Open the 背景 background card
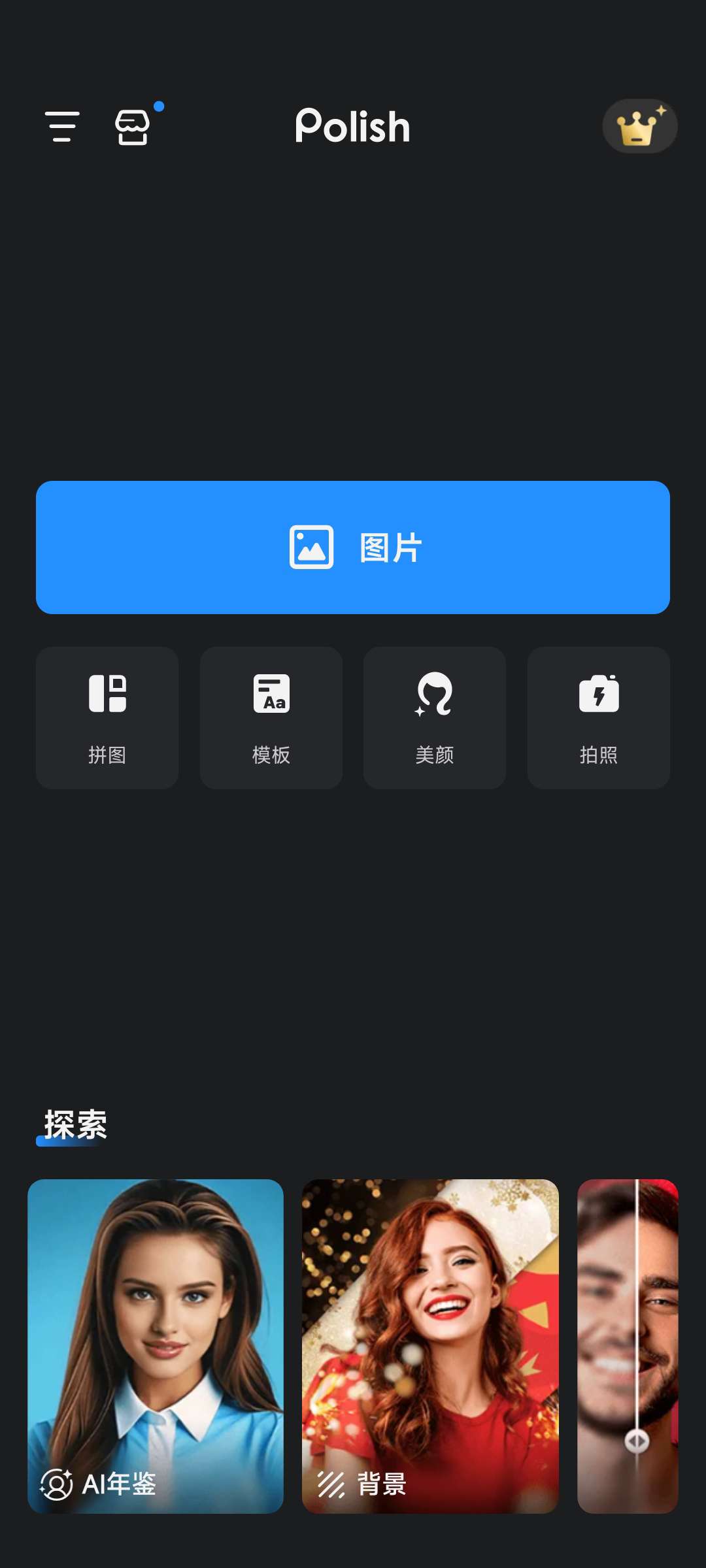The image size is (706, 1568). coord(430,1346)
